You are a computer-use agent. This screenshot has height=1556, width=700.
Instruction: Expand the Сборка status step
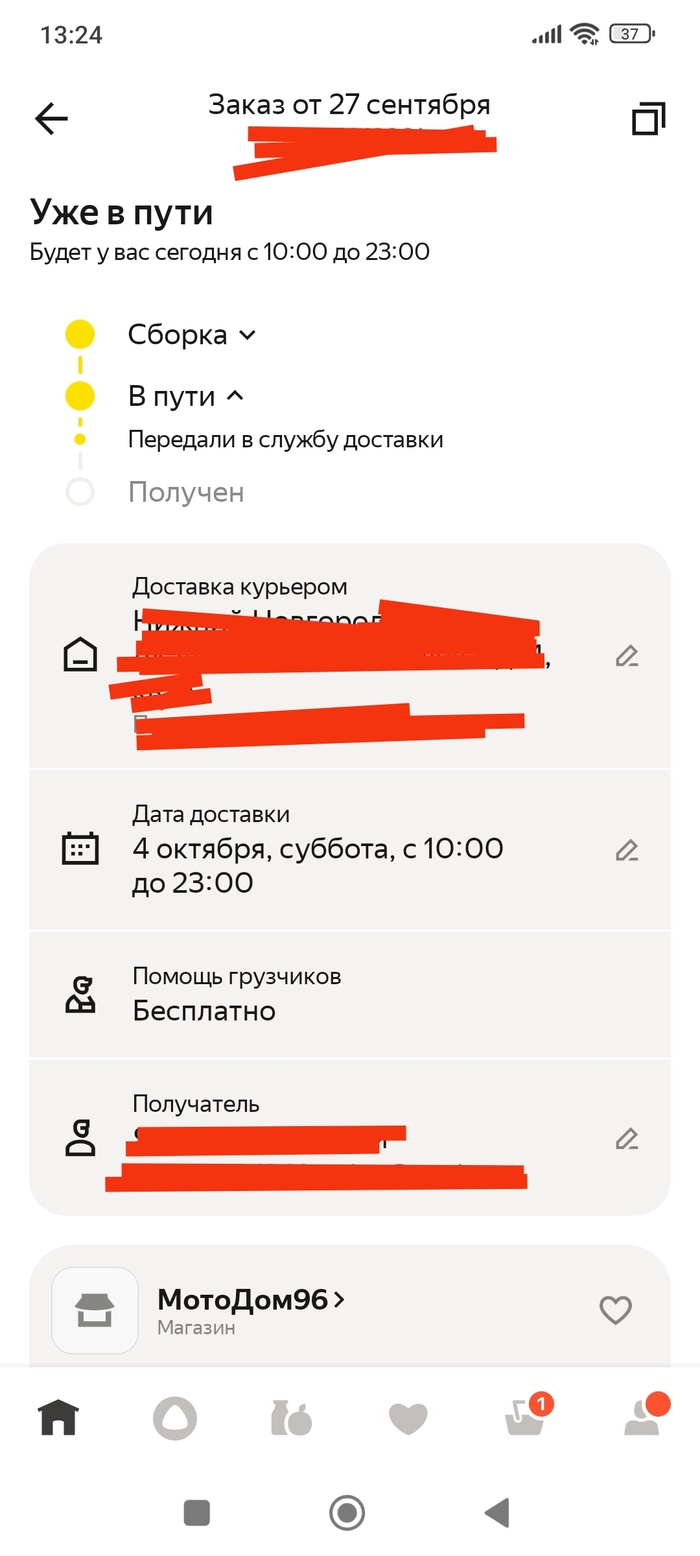point(192,335)
